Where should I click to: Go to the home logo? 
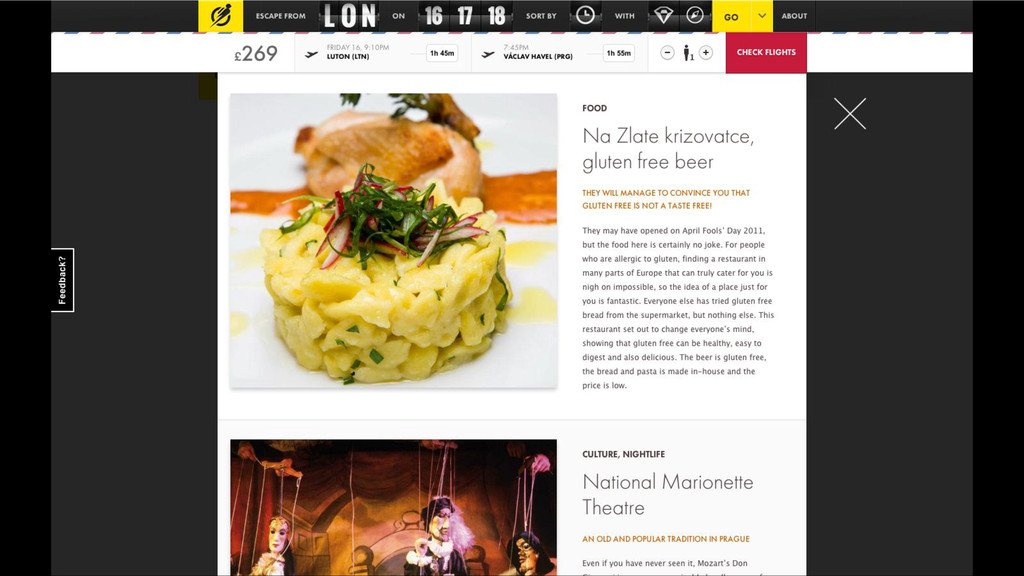(221, 16)
